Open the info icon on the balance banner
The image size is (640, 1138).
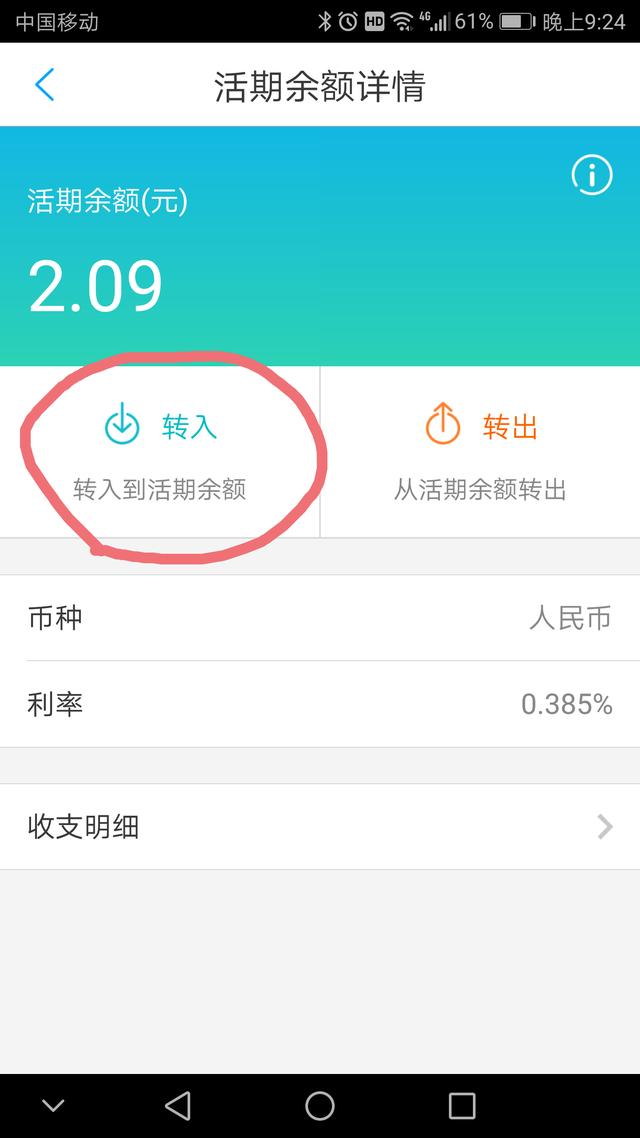[x=592, y=174]
